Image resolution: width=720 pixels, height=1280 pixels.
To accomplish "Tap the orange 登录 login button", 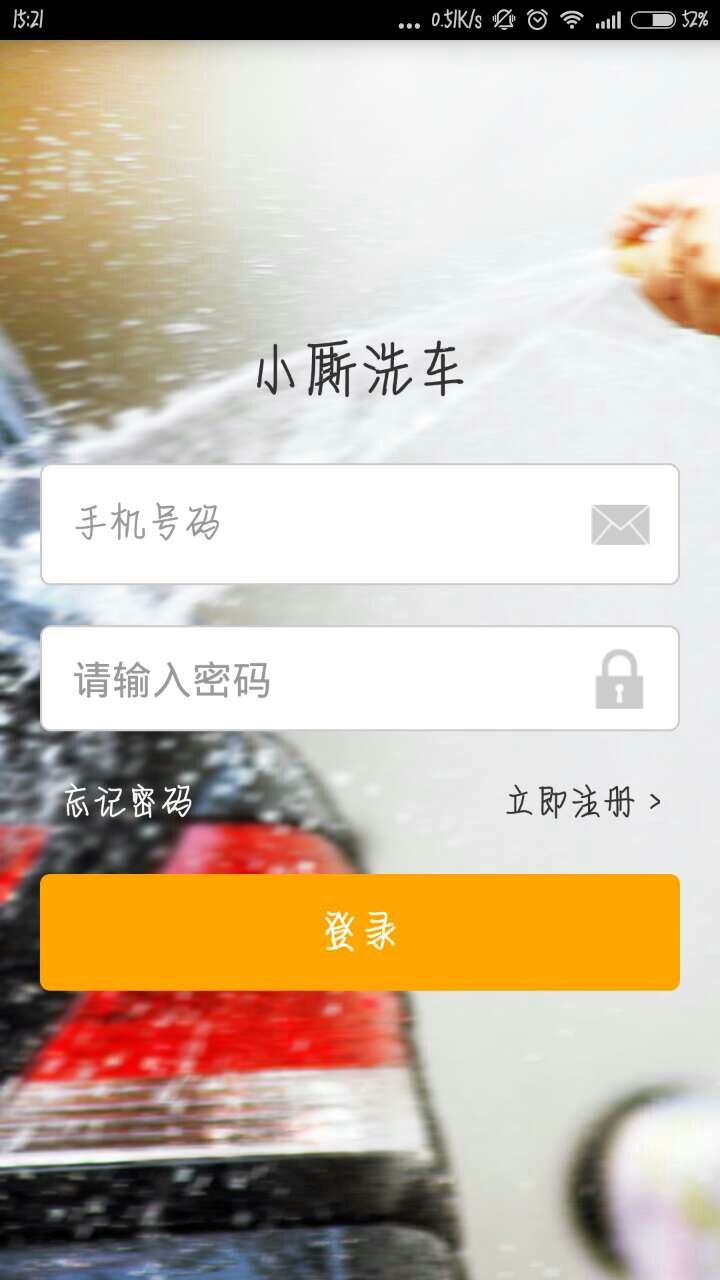I will pyautogui.click(x=360, y=932).
